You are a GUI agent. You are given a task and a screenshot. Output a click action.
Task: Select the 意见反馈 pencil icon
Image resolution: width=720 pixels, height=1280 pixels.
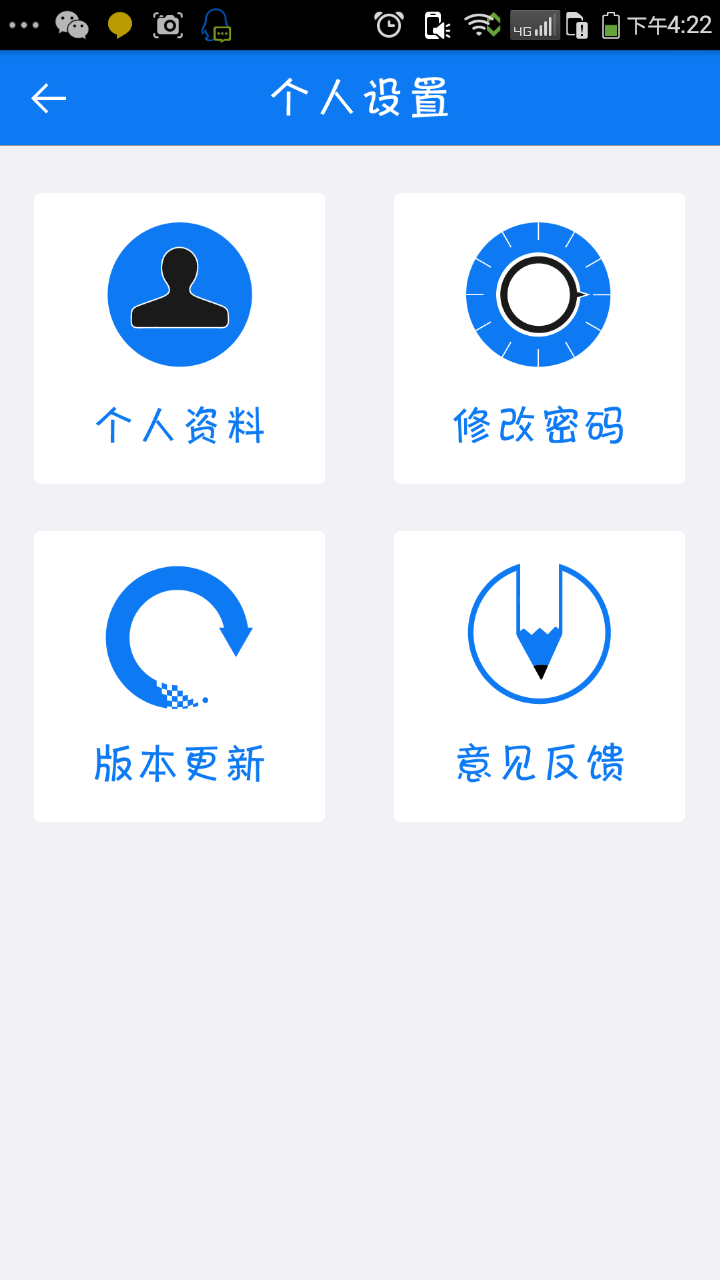tap(539, 632)
